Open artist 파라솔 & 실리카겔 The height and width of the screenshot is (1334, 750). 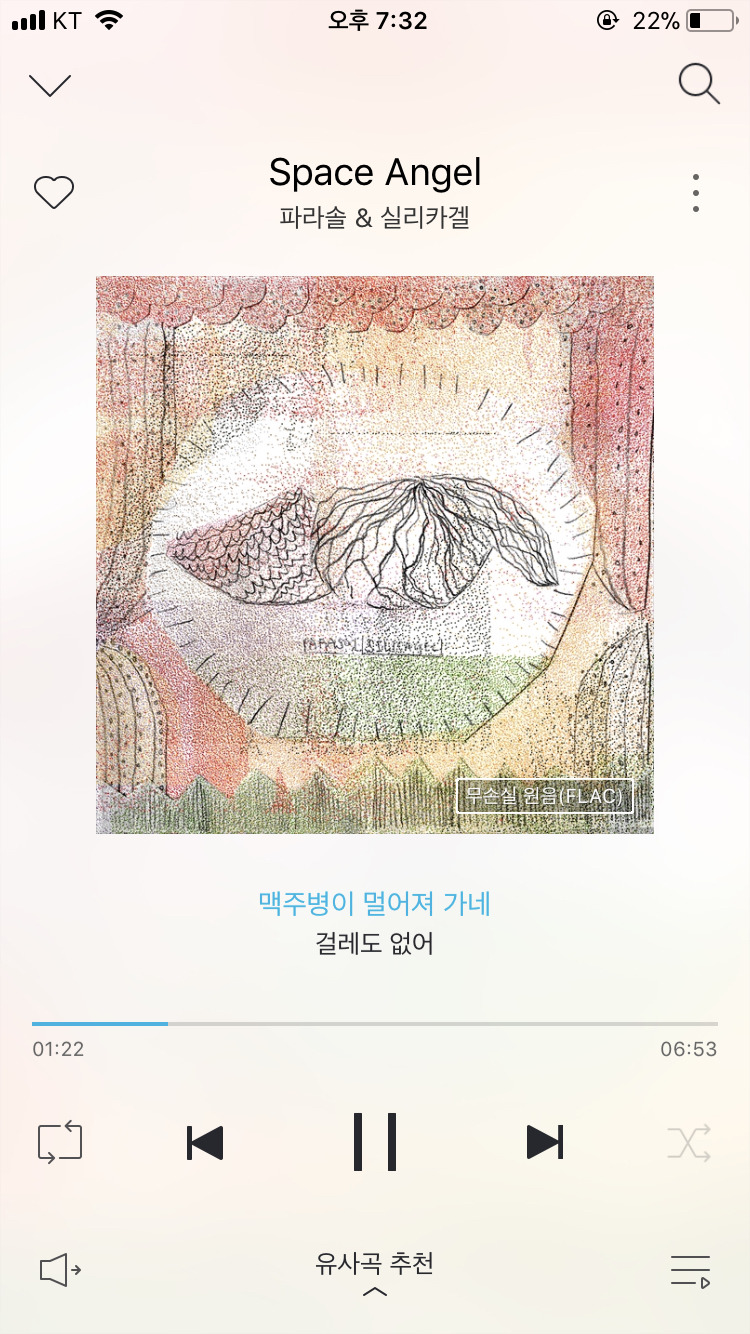point(375,217)
